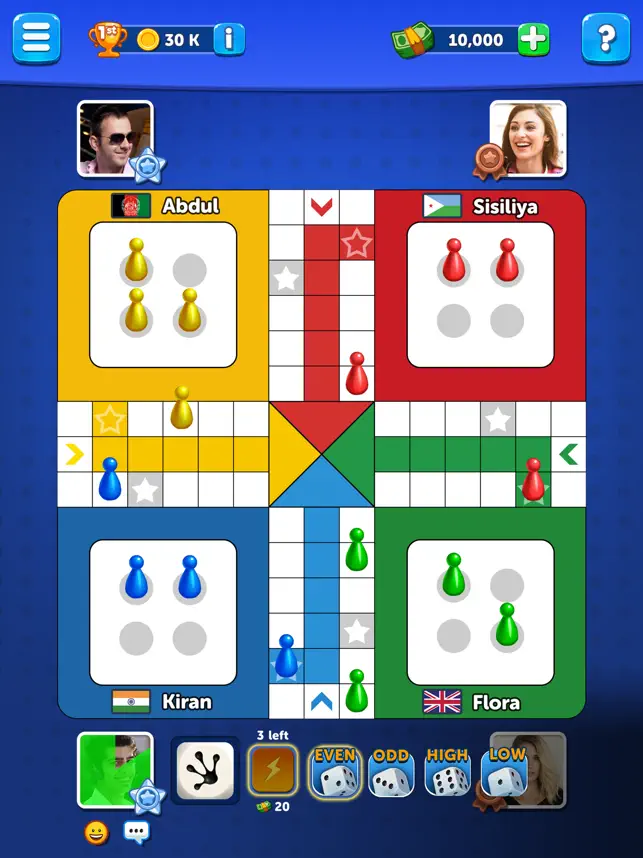
Task: View Sisiliya's player profile picture
Action: (x=527, y=137)
